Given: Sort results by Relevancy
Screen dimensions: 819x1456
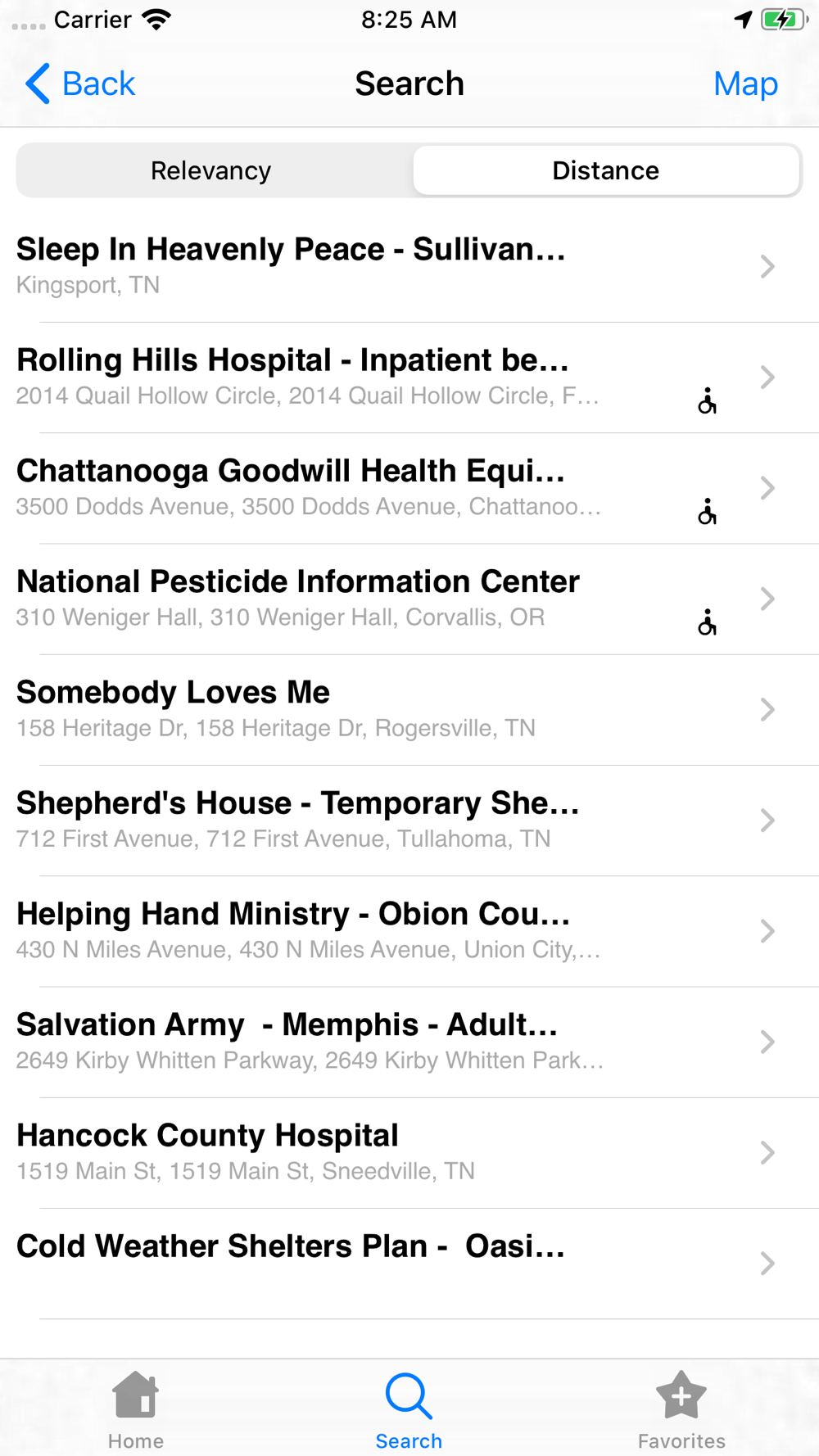Looking at the screenshot, I should click(211, 170).
